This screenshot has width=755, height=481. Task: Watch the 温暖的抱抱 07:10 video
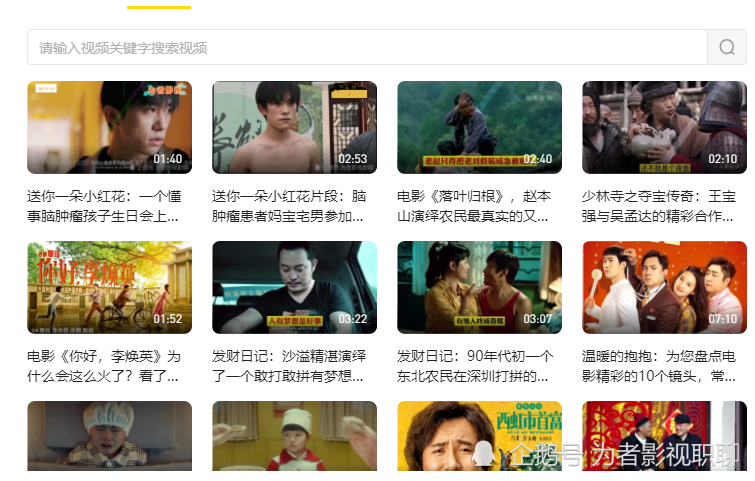point(664,287)
